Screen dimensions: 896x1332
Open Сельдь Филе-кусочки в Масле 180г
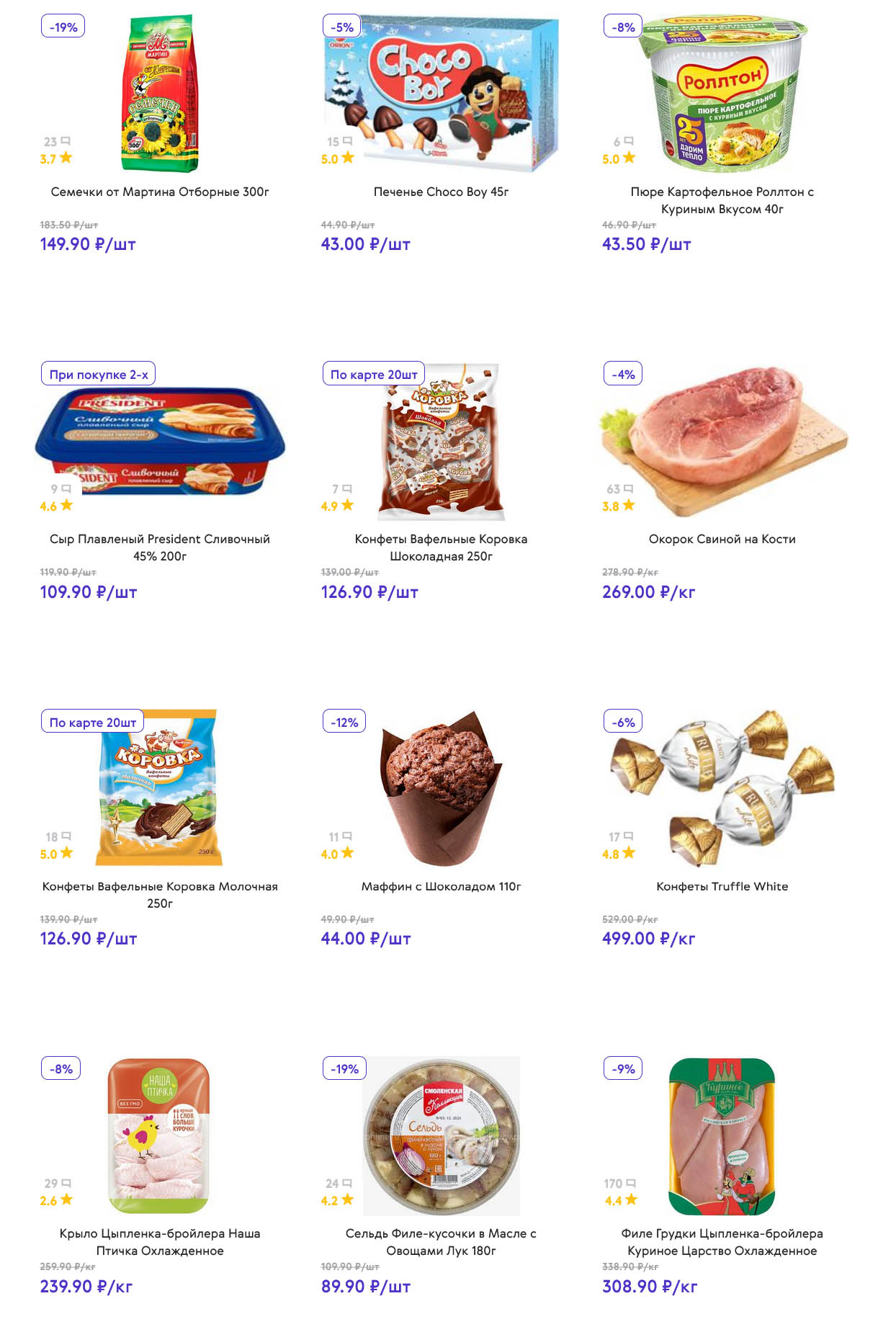coord(441,1241)
